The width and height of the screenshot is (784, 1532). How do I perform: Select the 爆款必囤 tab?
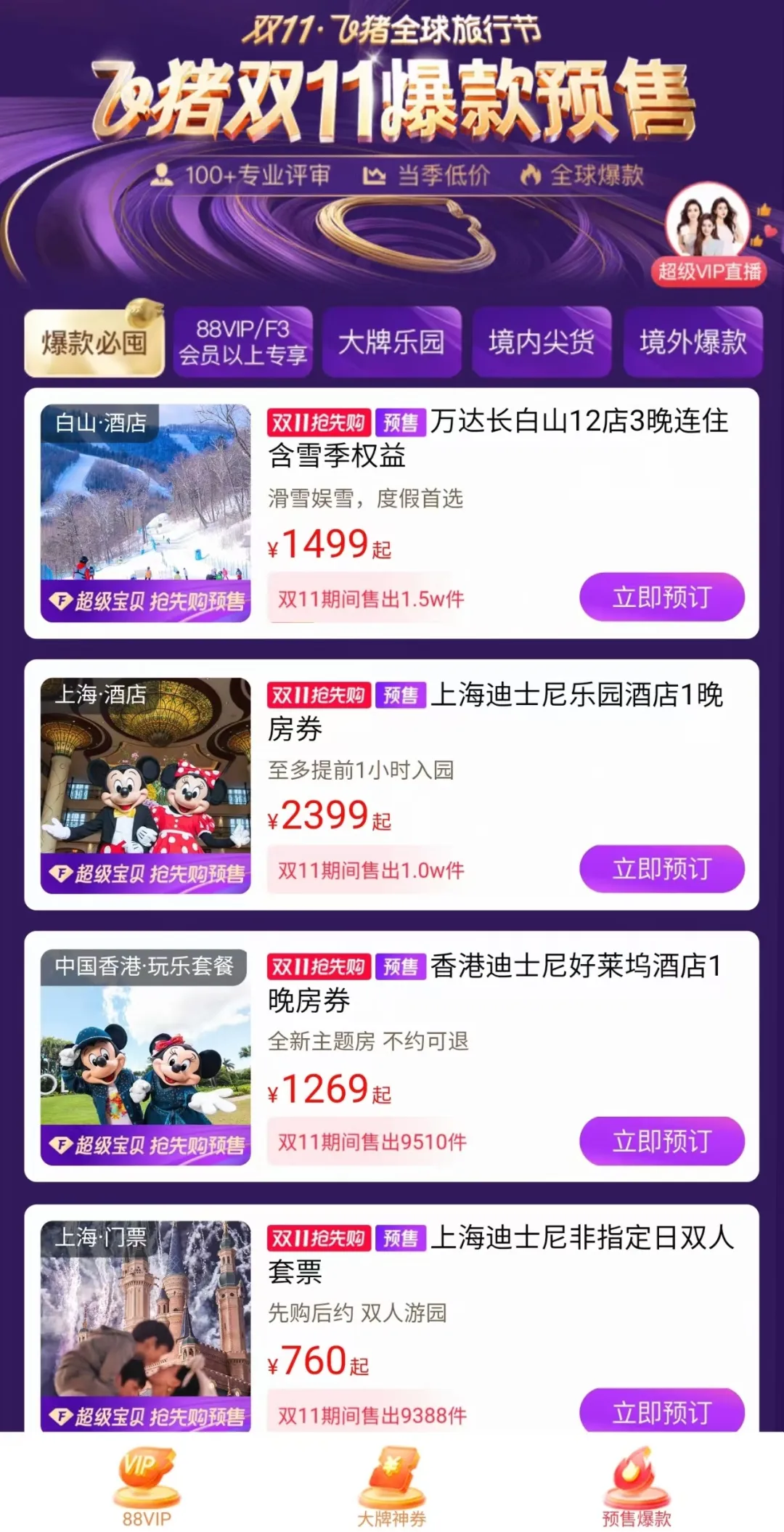(94, 342)
